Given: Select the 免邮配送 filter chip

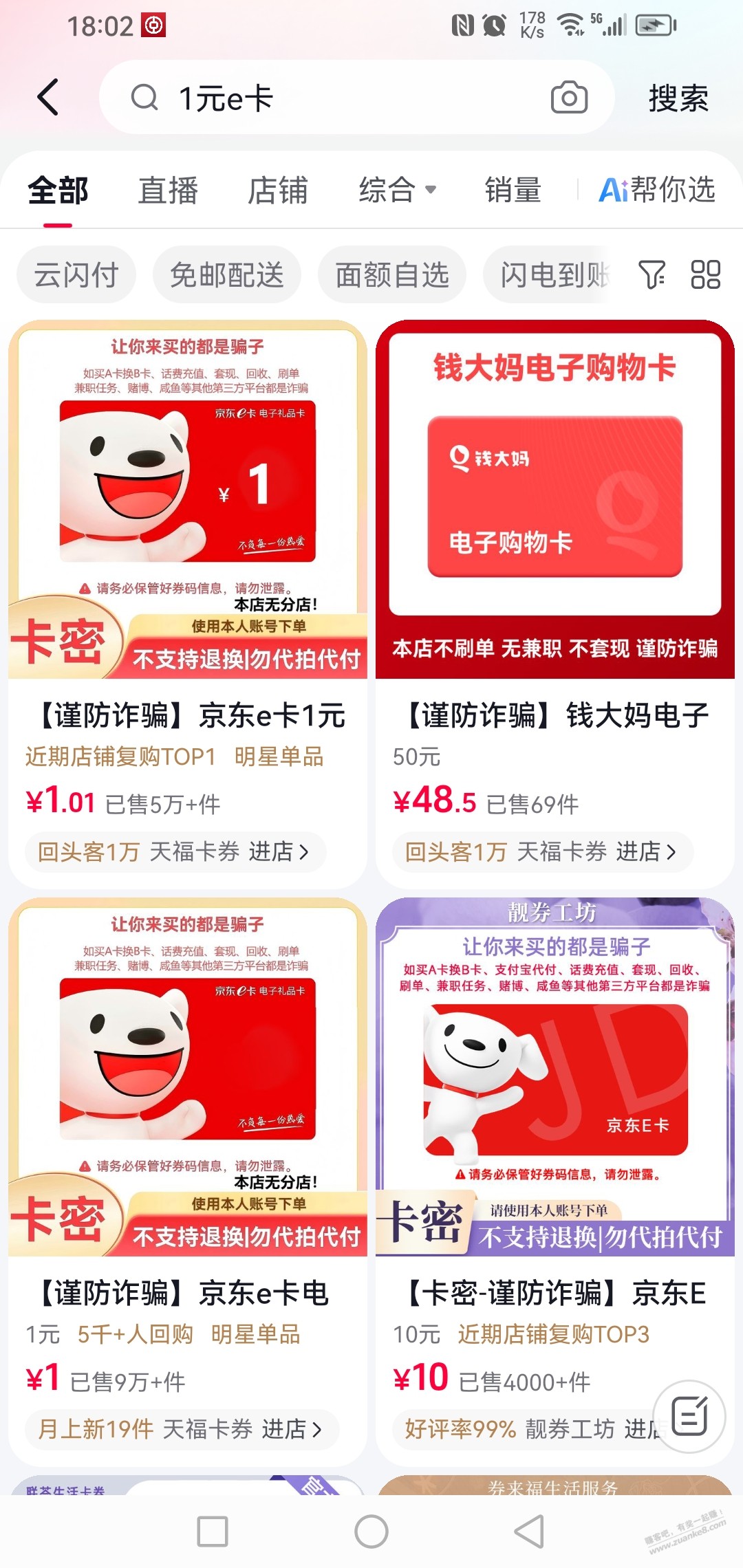Looking at the screenshot, I should [226, 275].
